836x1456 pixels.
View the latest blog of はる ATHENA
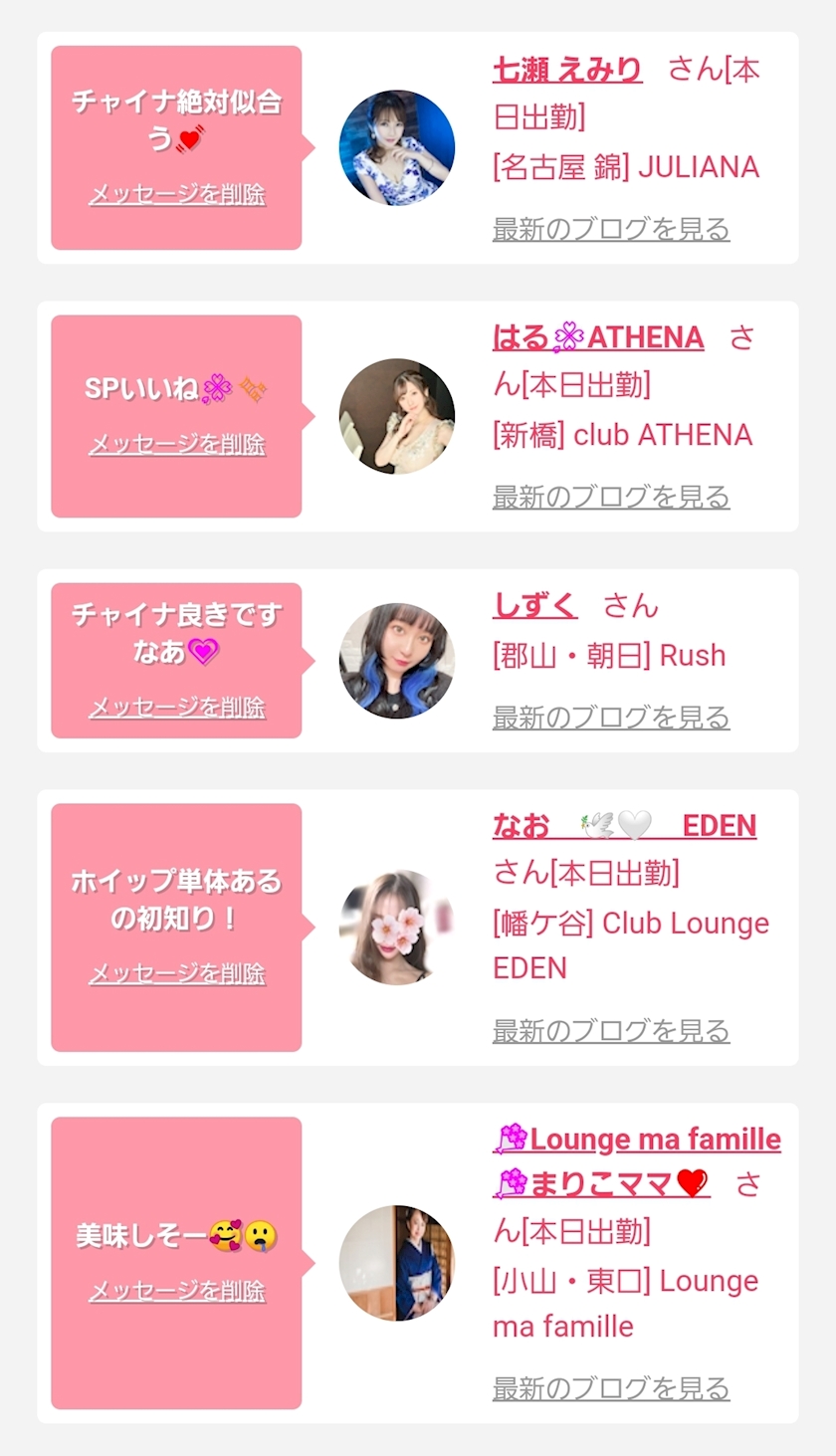click(x=611, y=497)
